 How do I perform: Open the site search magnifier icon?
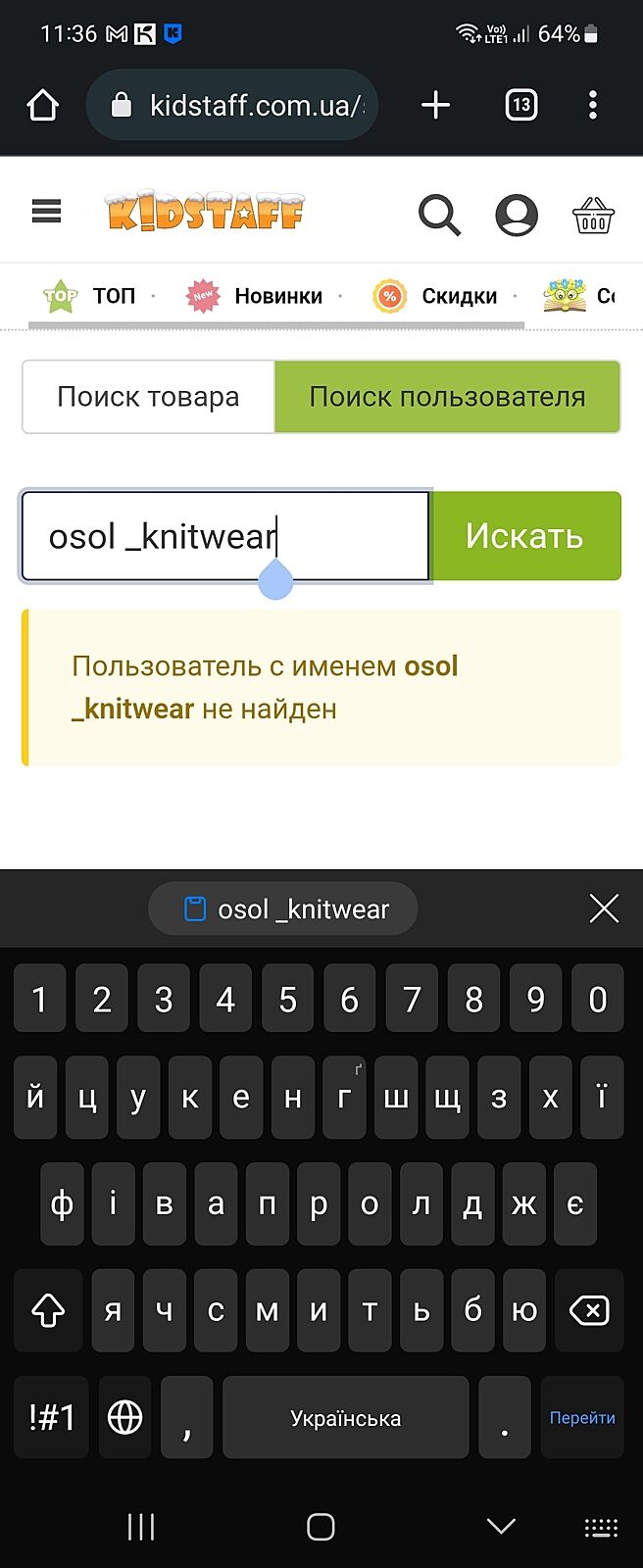438,214
